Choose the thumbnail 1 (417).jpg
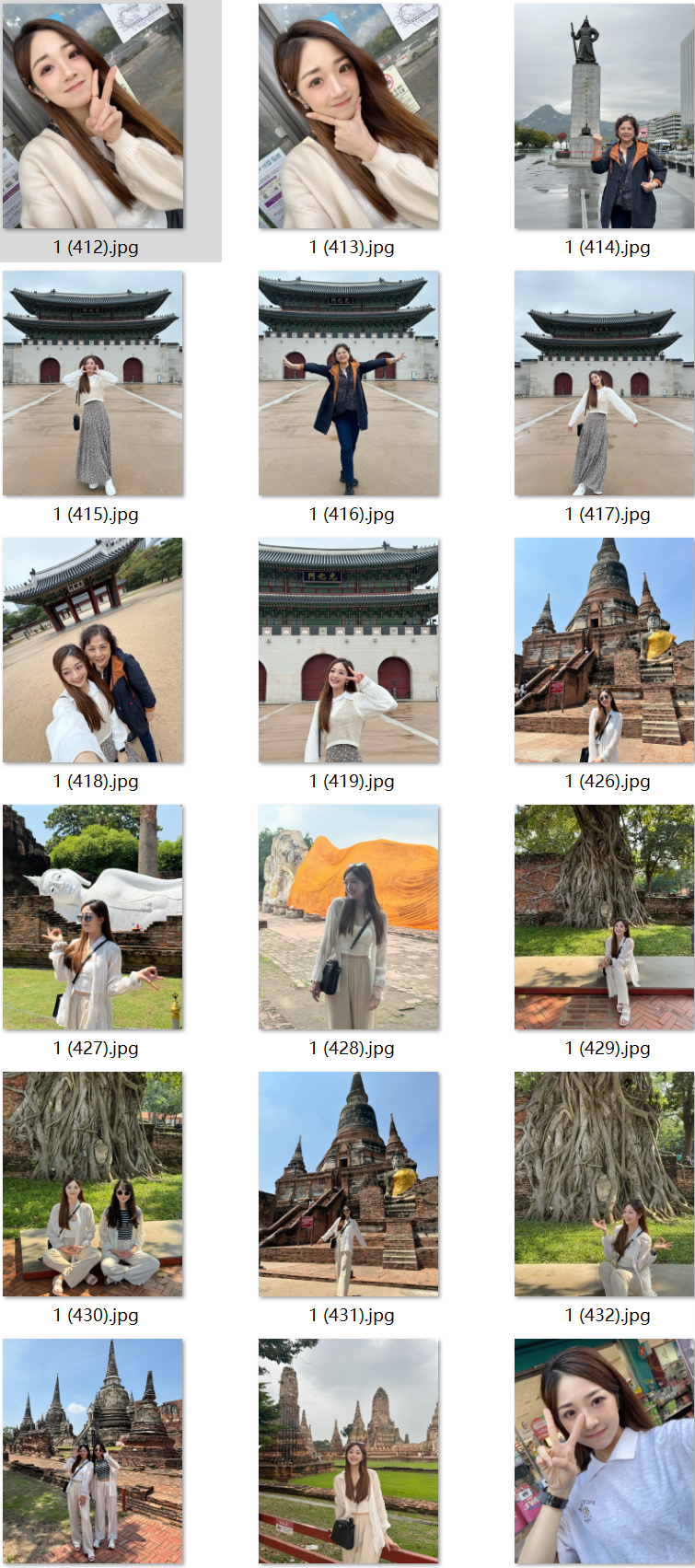 [604, 384]
